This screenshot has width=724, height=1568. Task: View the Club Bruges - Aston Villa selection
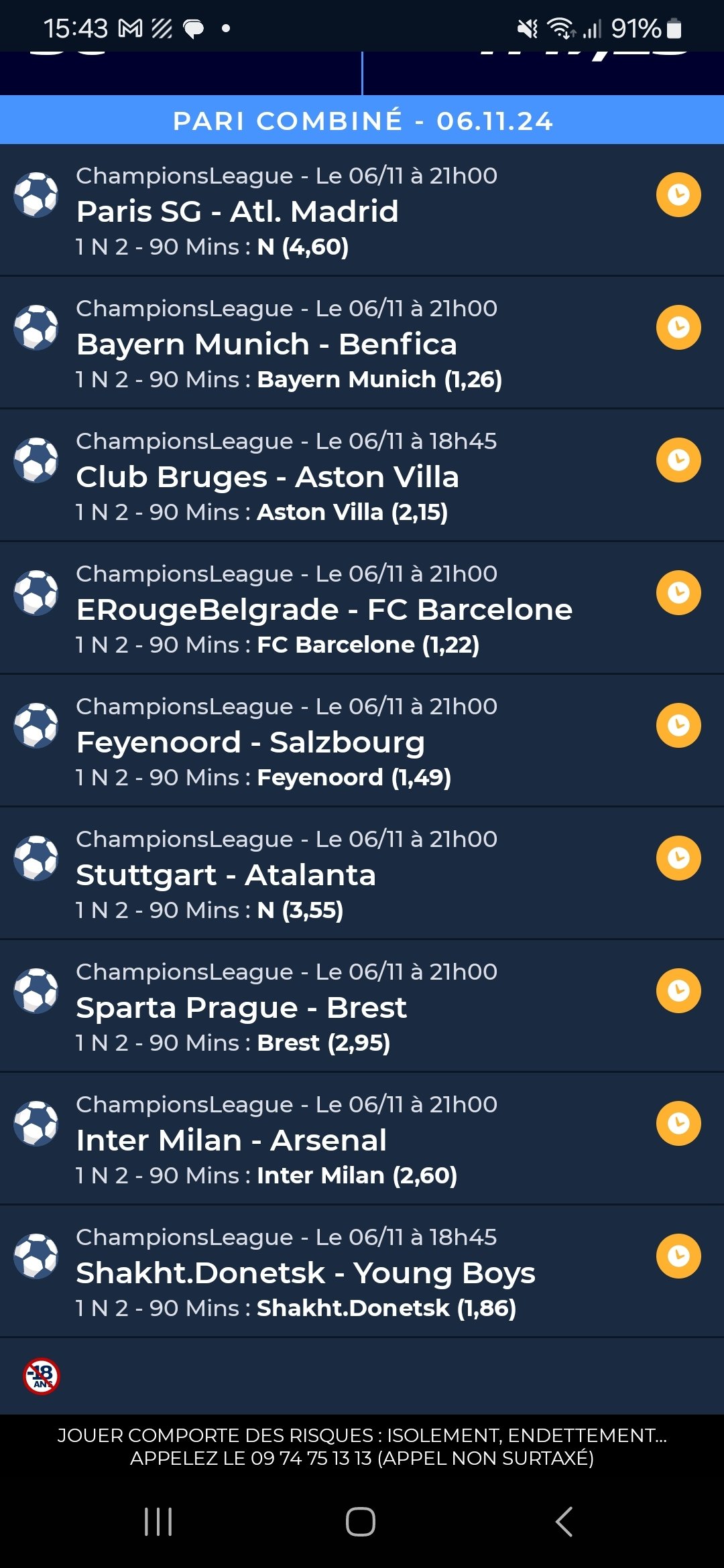point(362,475)
